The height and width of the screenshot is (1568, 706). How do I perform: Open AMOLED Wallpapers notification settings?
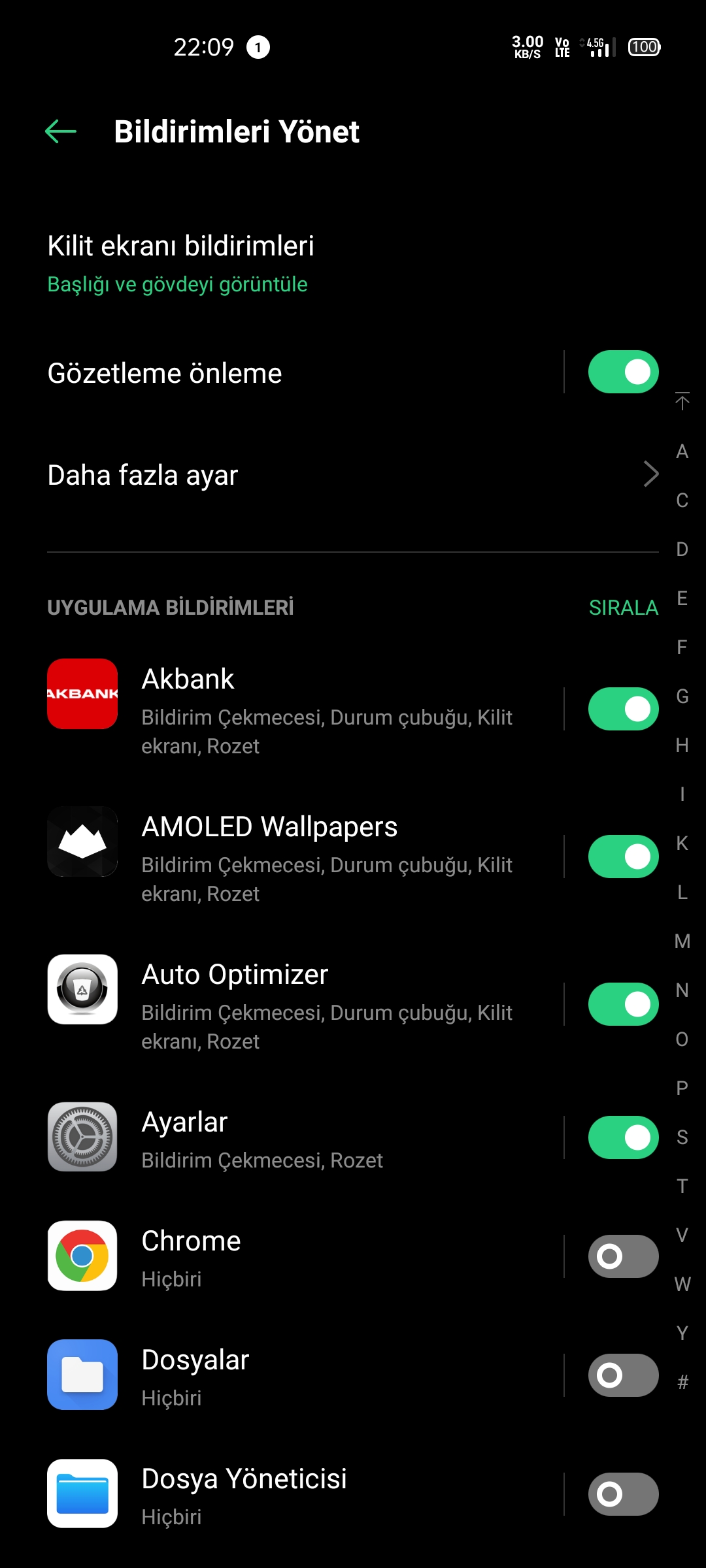(305, 857)
